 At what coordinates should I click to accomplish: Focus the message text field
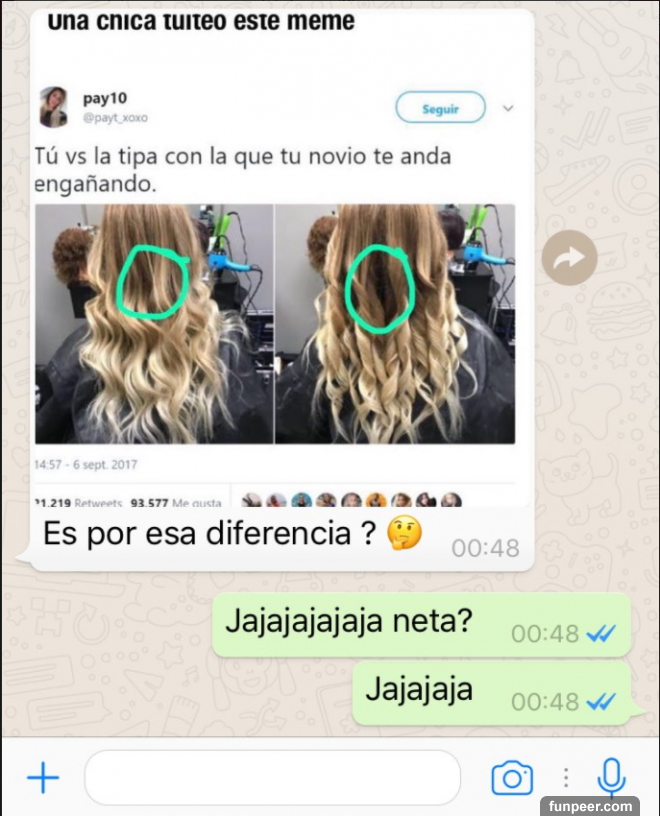(x=272, y=777)
